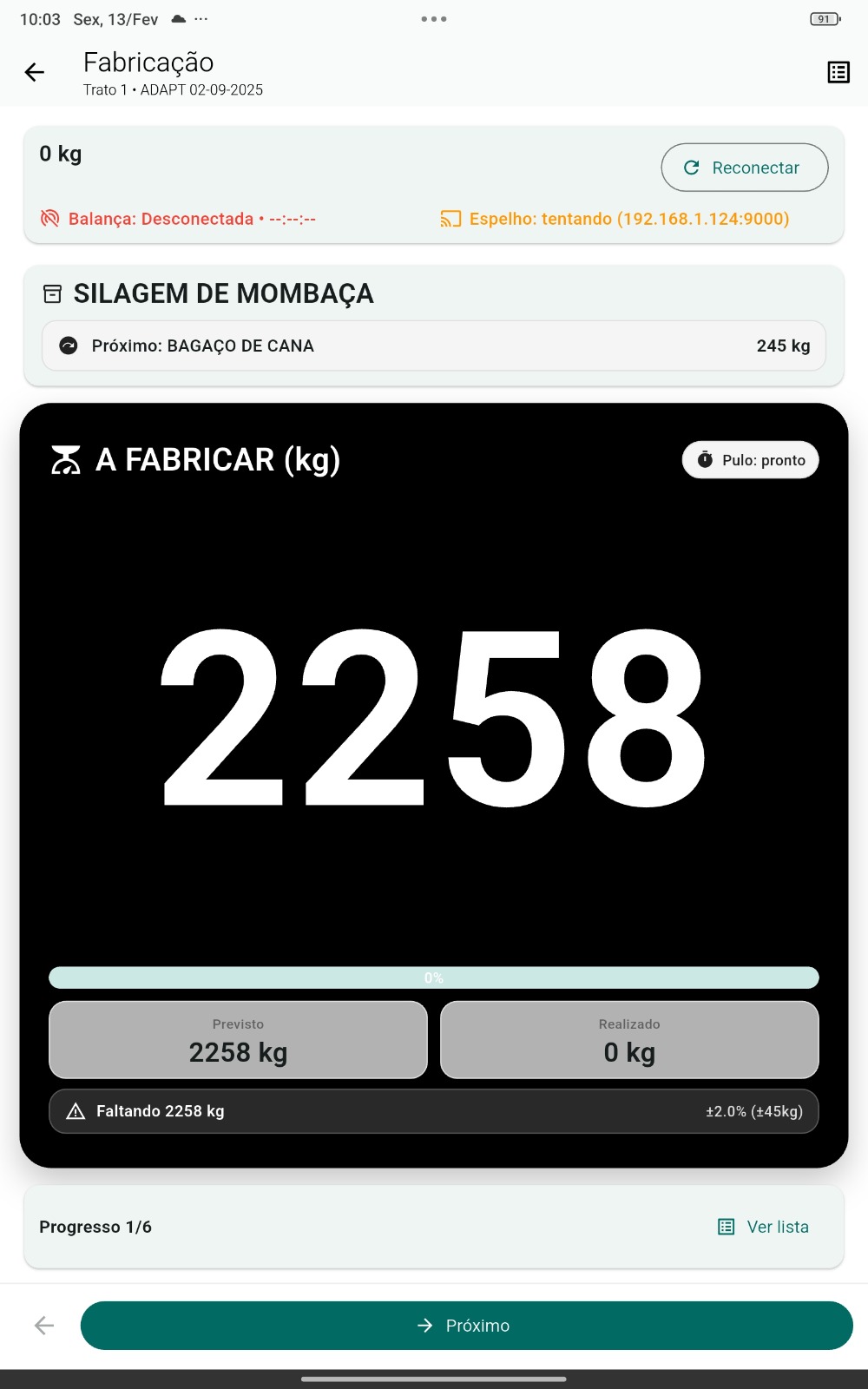Tap the hourglass icon beside A FABRICAR
868x1389 pixels.
click(x=66, y=459)
